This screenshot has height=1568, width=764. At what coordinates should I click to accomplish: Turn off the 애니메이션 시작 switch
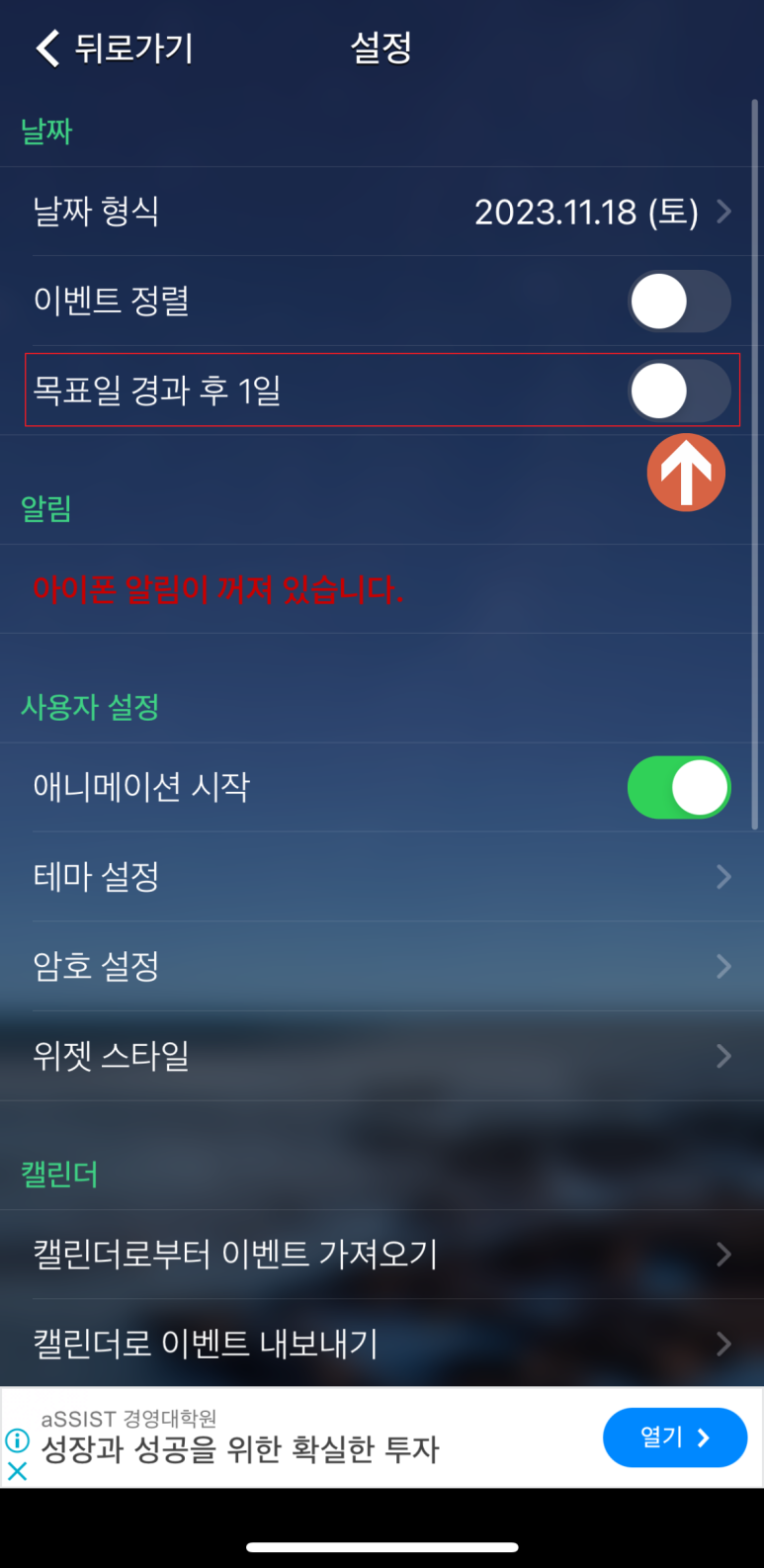[x=679, y=788]
